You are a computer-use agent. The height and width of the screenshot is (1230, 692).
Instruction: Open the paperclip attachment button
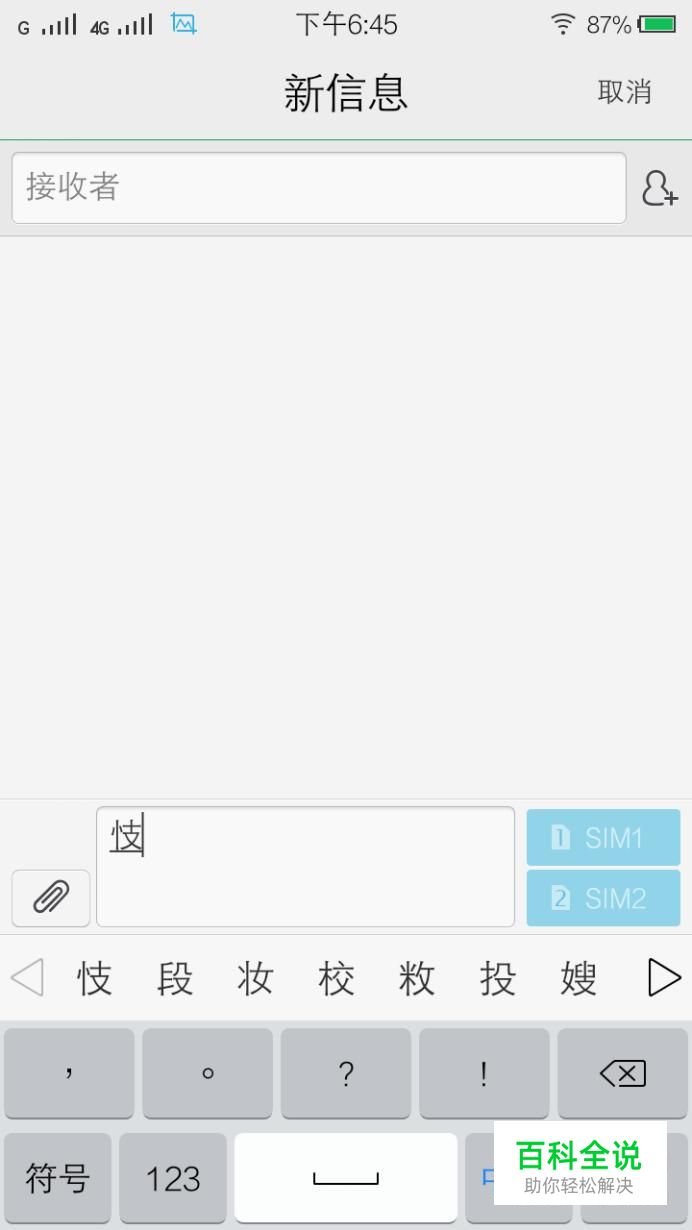coord(51,897)
